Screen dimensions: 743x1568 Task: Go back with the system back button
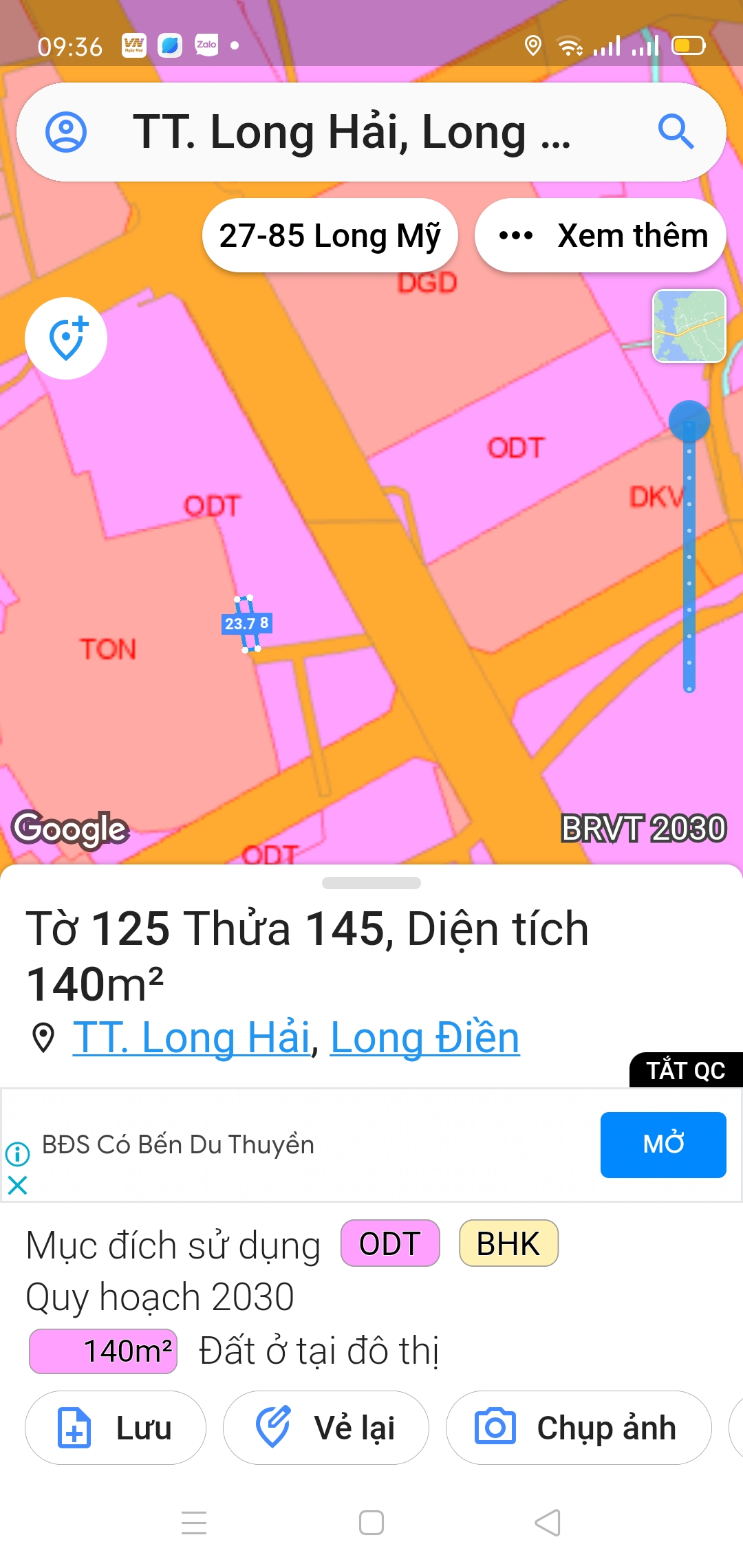(x=548, y=1523)
